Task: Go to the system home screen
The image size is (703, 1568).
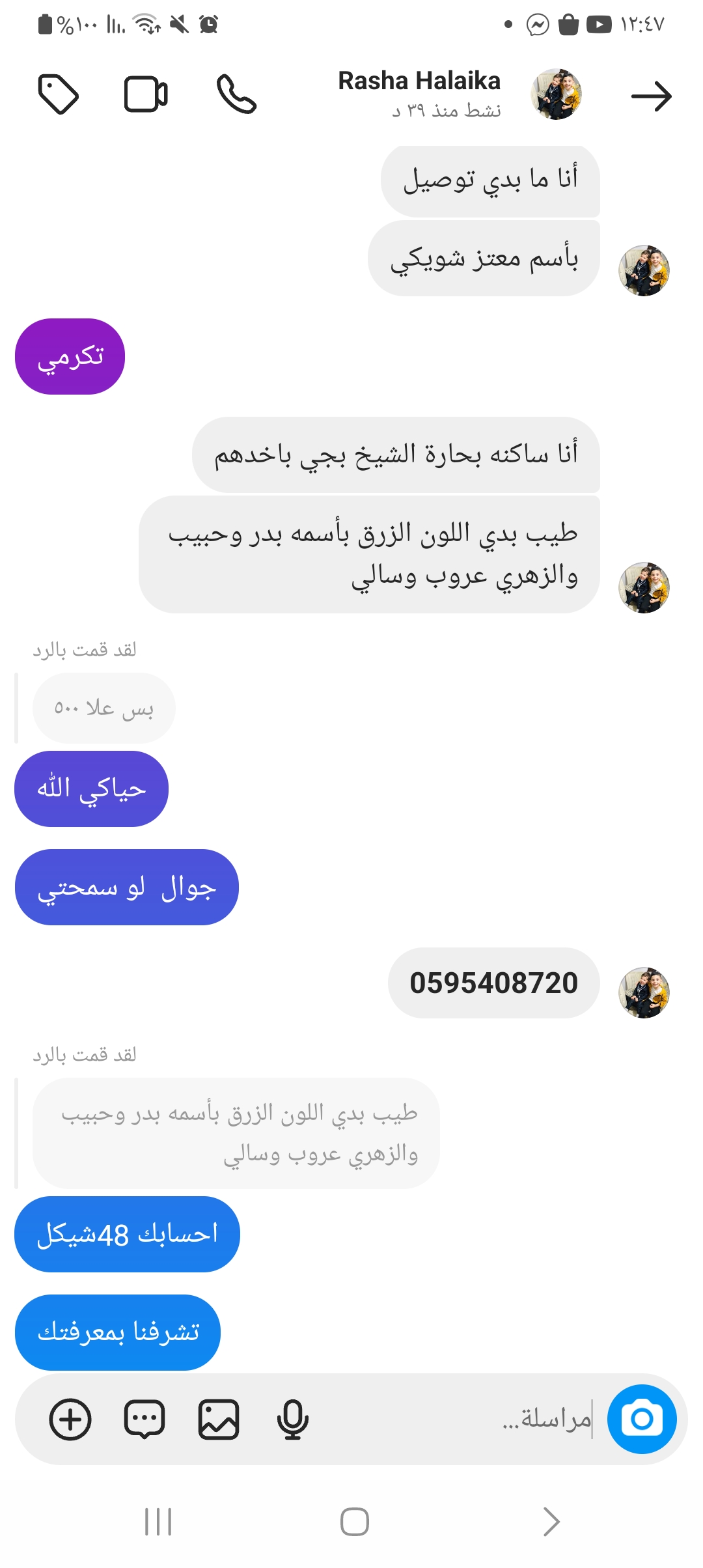Action: pos(354,1522)
